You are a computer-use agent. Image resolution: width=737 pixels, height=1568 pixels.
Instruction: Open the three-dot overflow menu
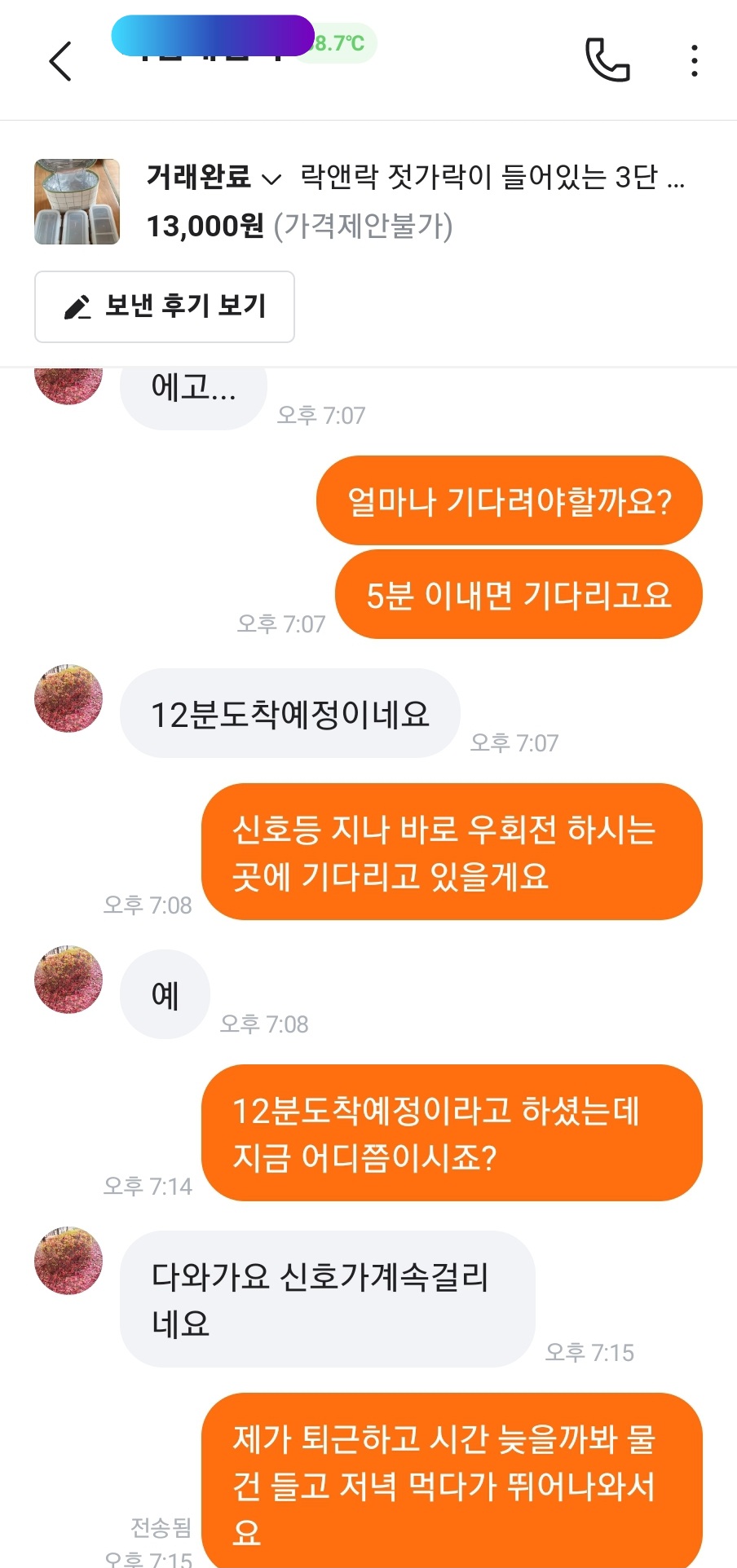[x=694, y=61]
